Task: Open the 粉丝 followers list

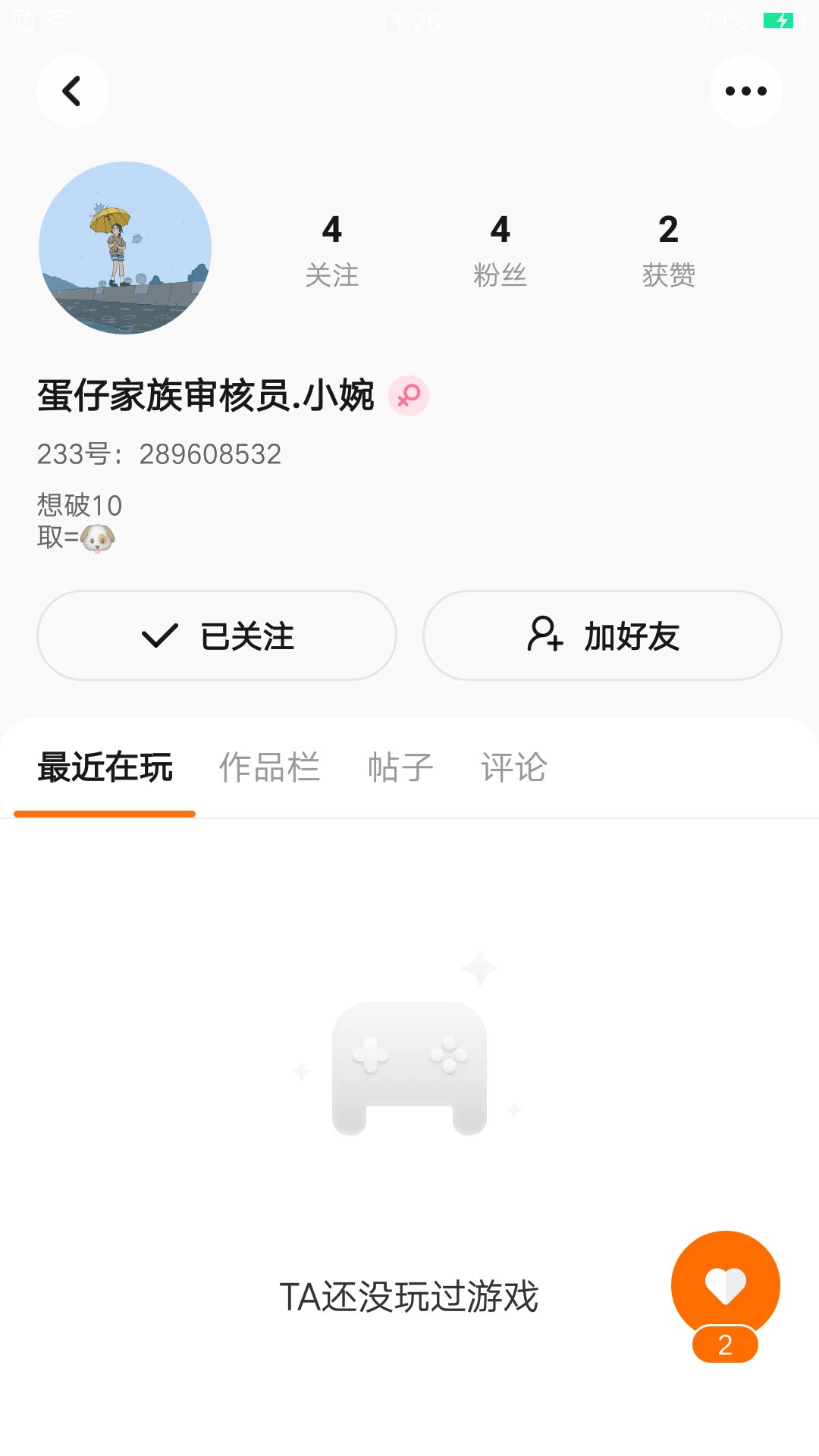Action: click(x=500, y=250)
